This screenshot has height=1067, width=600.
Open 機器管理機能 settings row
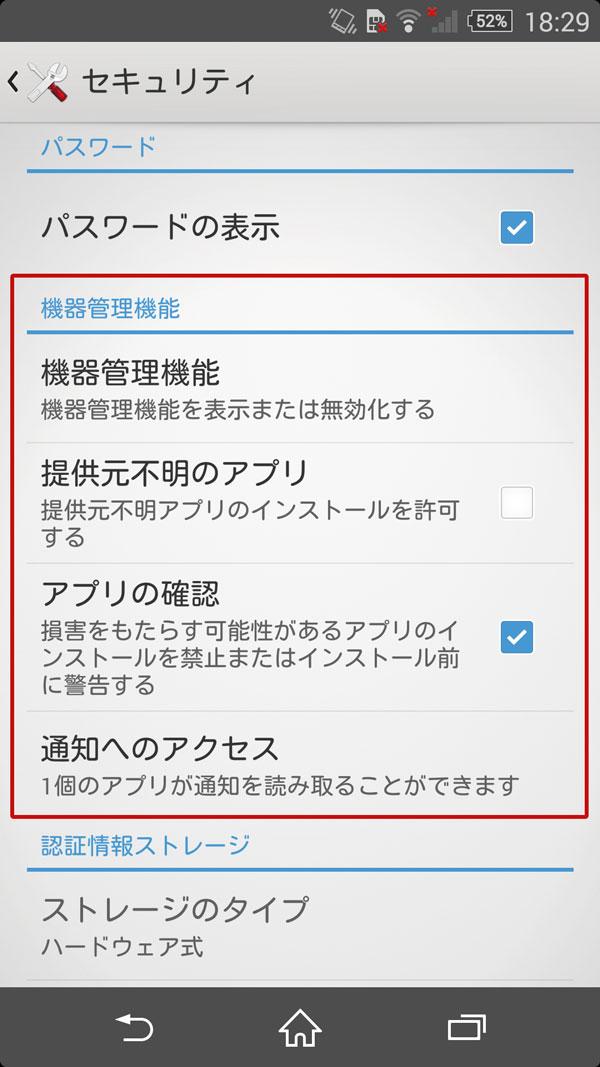click(300, 390)
